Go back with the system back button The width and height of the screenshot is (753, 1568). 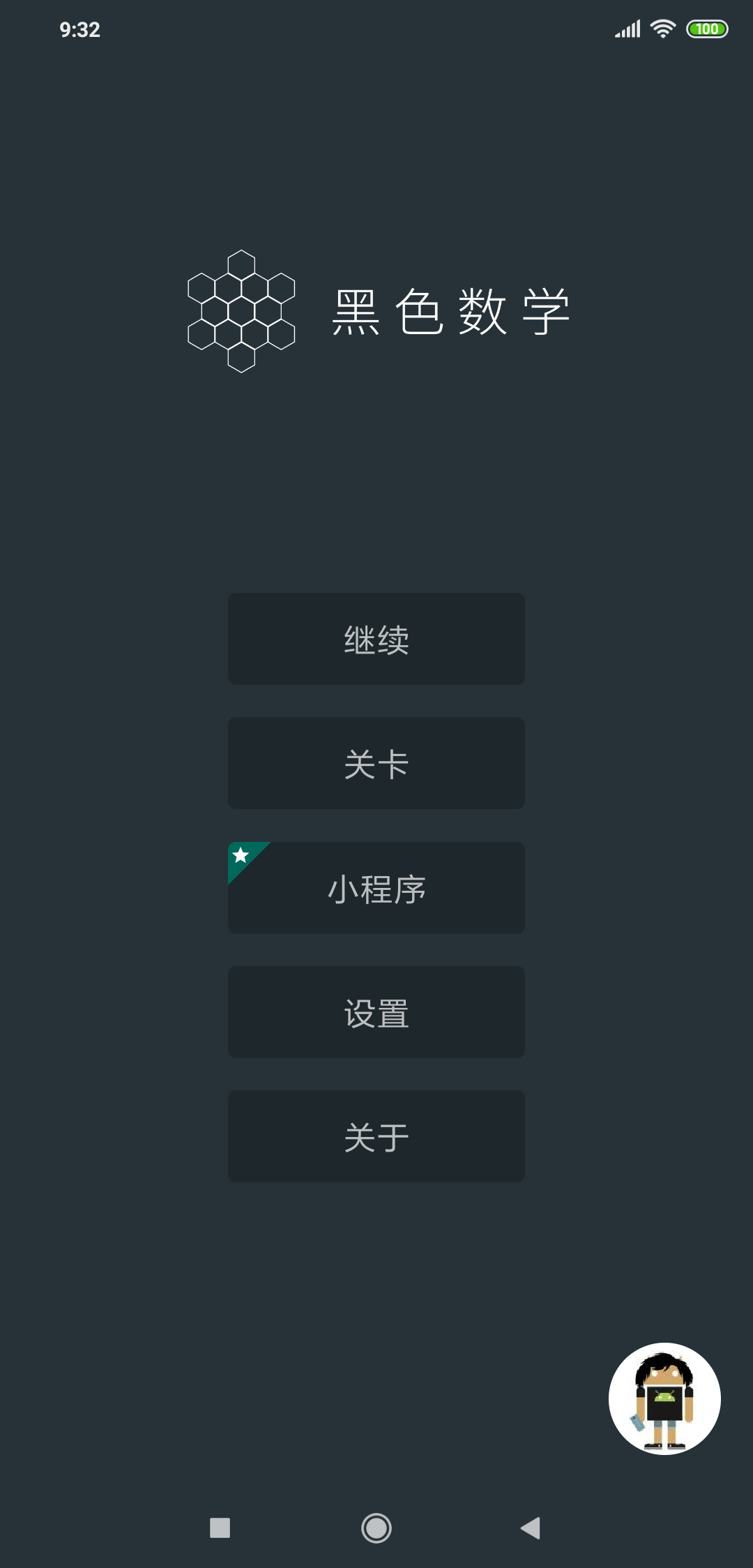531,1528
